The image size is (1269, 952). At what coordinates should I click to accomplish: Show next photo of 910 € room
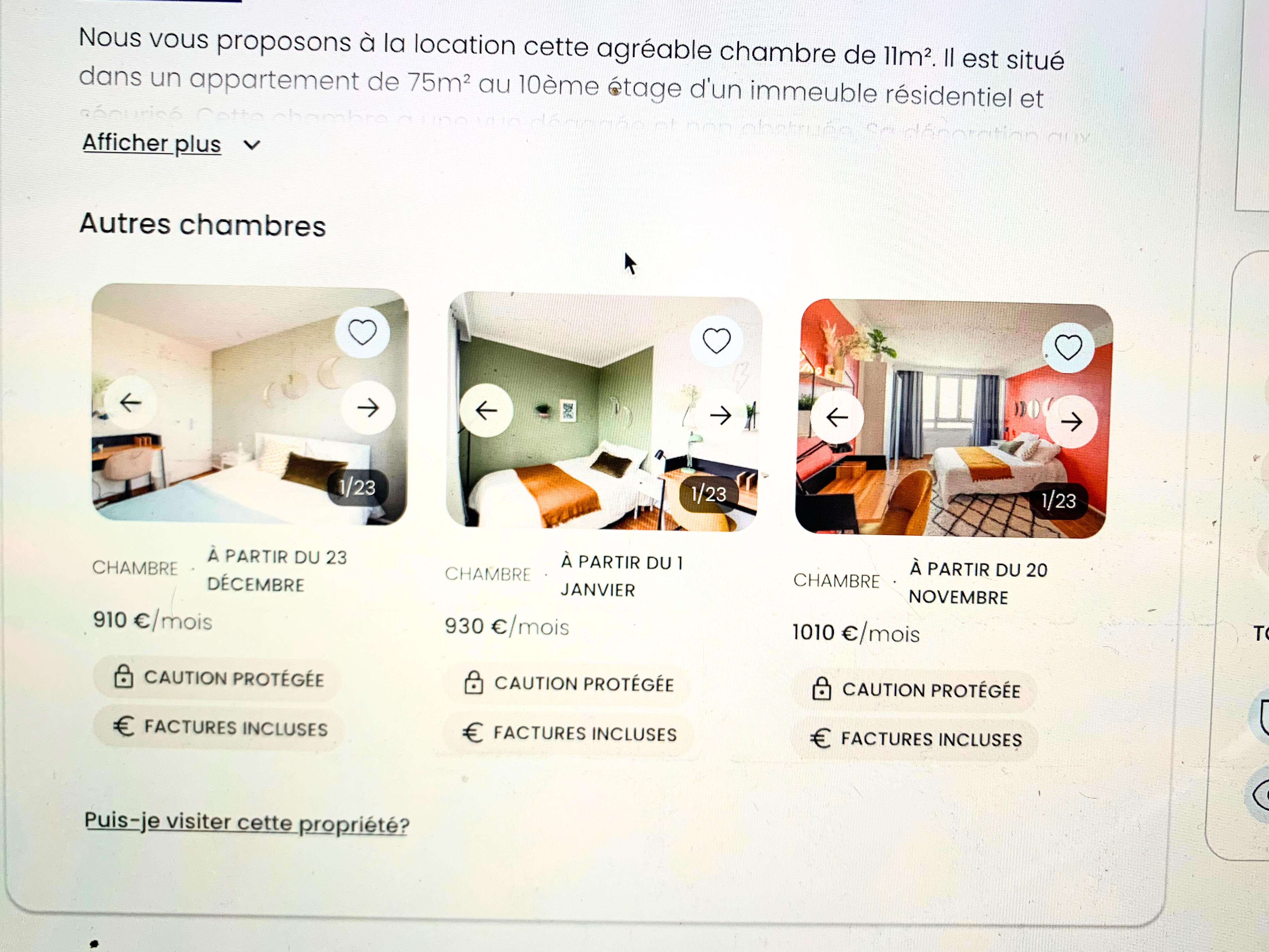(x=368, y=408)
